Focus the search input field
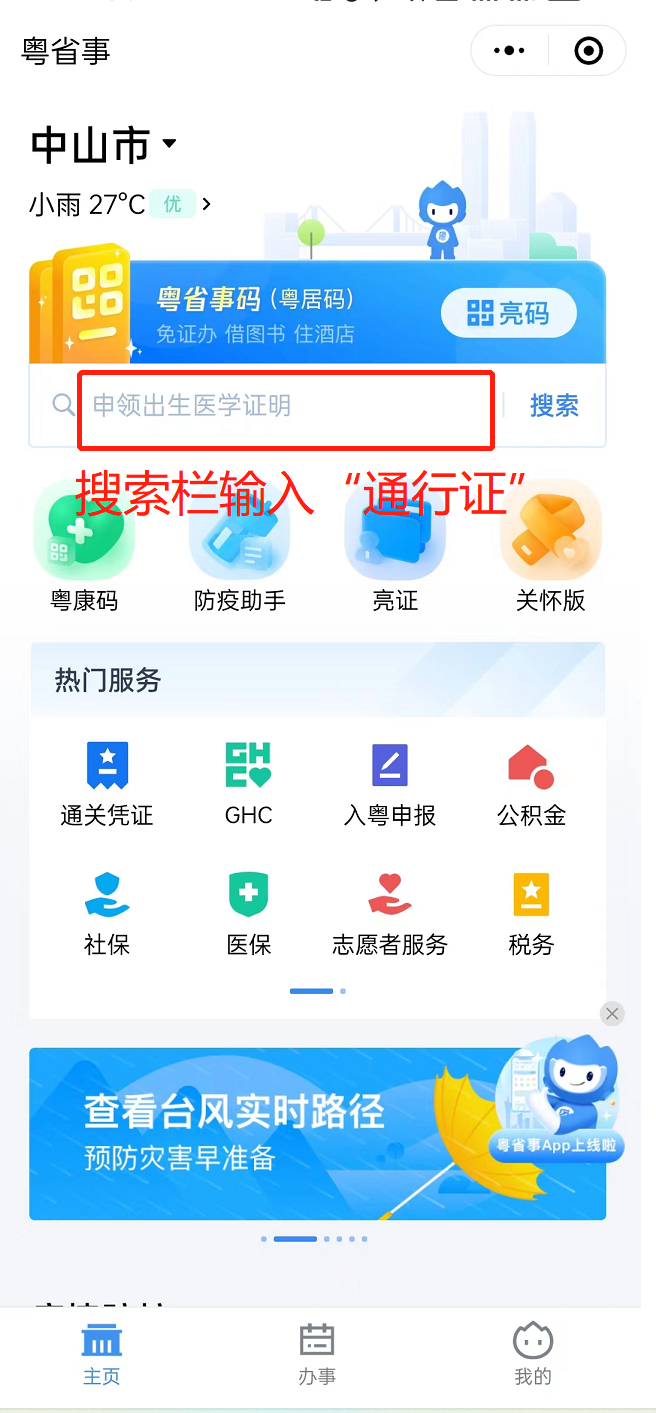 pos(285,406)
